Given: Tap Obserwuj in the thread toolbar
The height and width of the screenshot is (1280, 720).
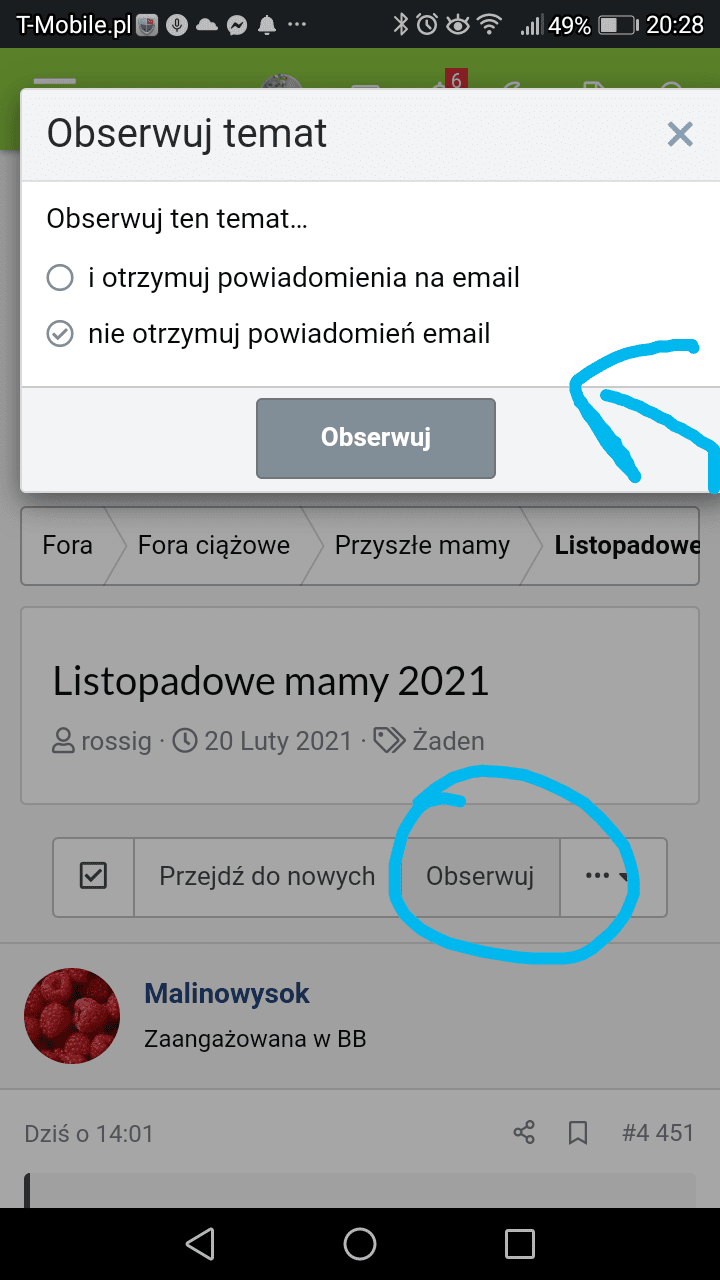Looking at the screenshot, I should click(x=480, y=877).
